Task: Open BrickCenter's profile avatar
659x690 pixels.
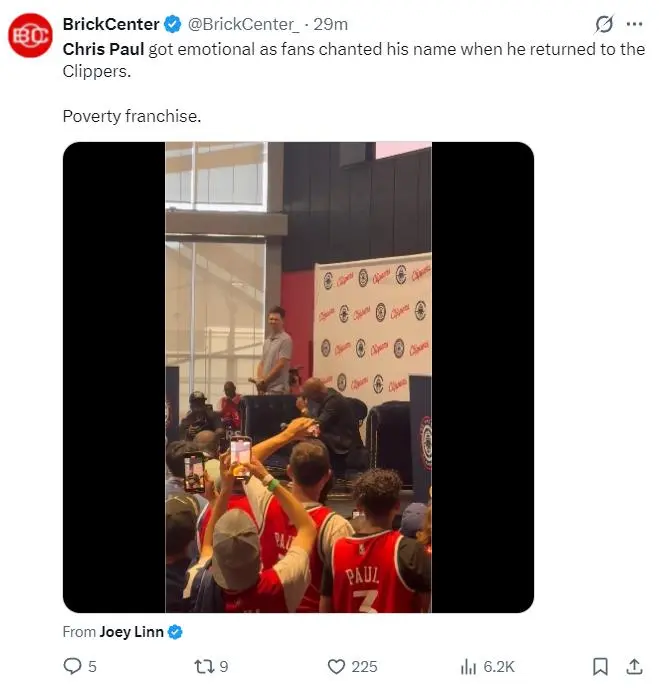Action: 30,36
